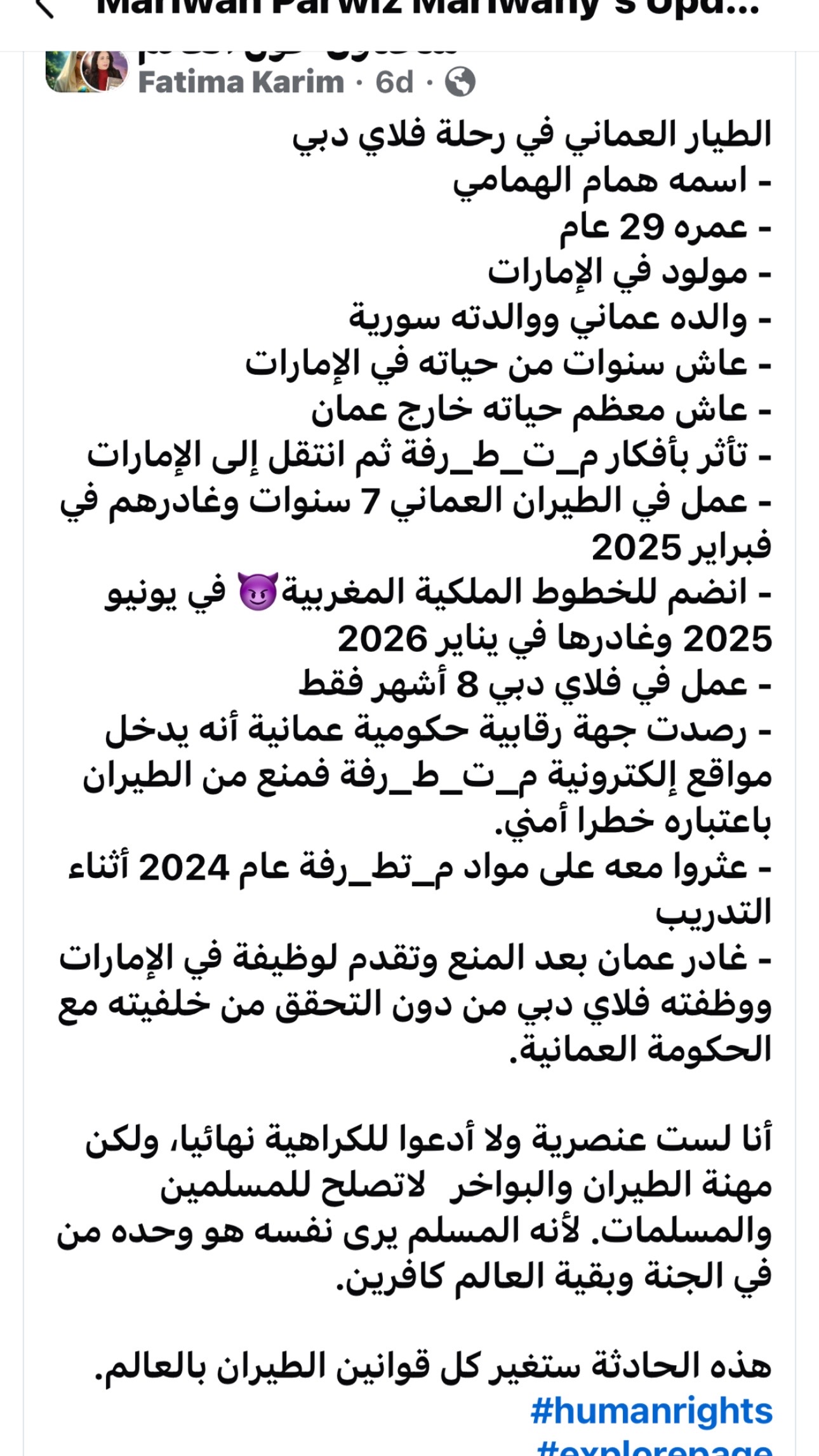
Task: Go back using the top-left arrow
Action: 43,8
